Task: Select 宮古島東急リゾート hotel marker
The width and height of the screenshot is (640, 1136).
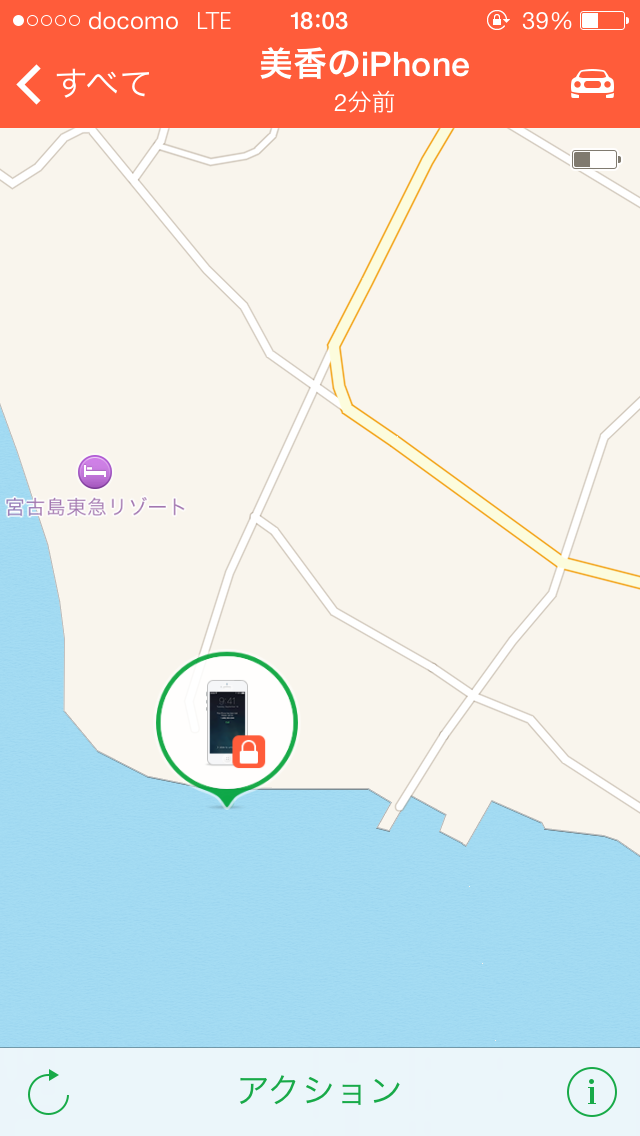Action: click(x=95, y=472)
